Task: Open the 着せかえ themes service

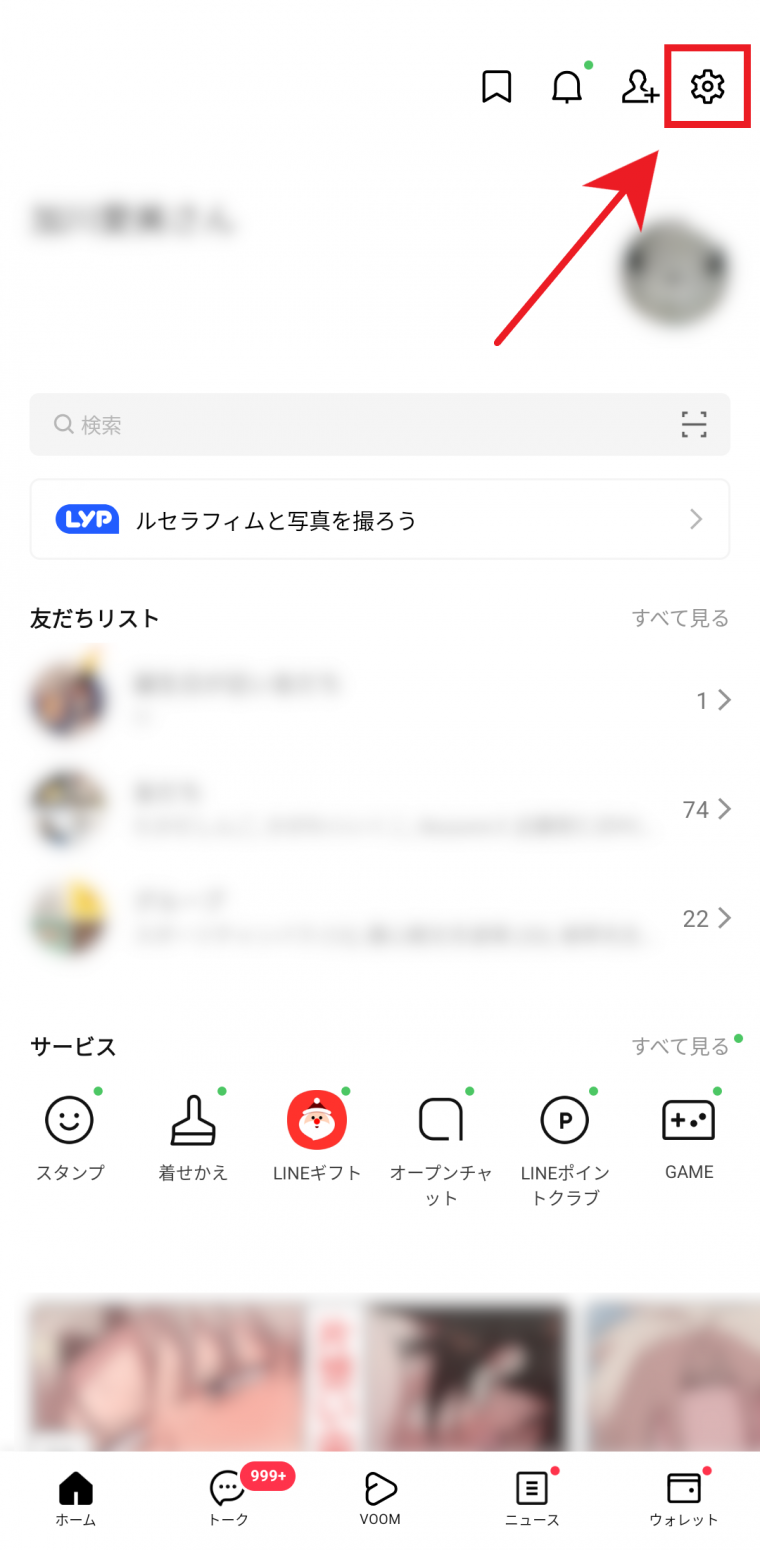Action: pyautogui.click(x=193, y=1135)
